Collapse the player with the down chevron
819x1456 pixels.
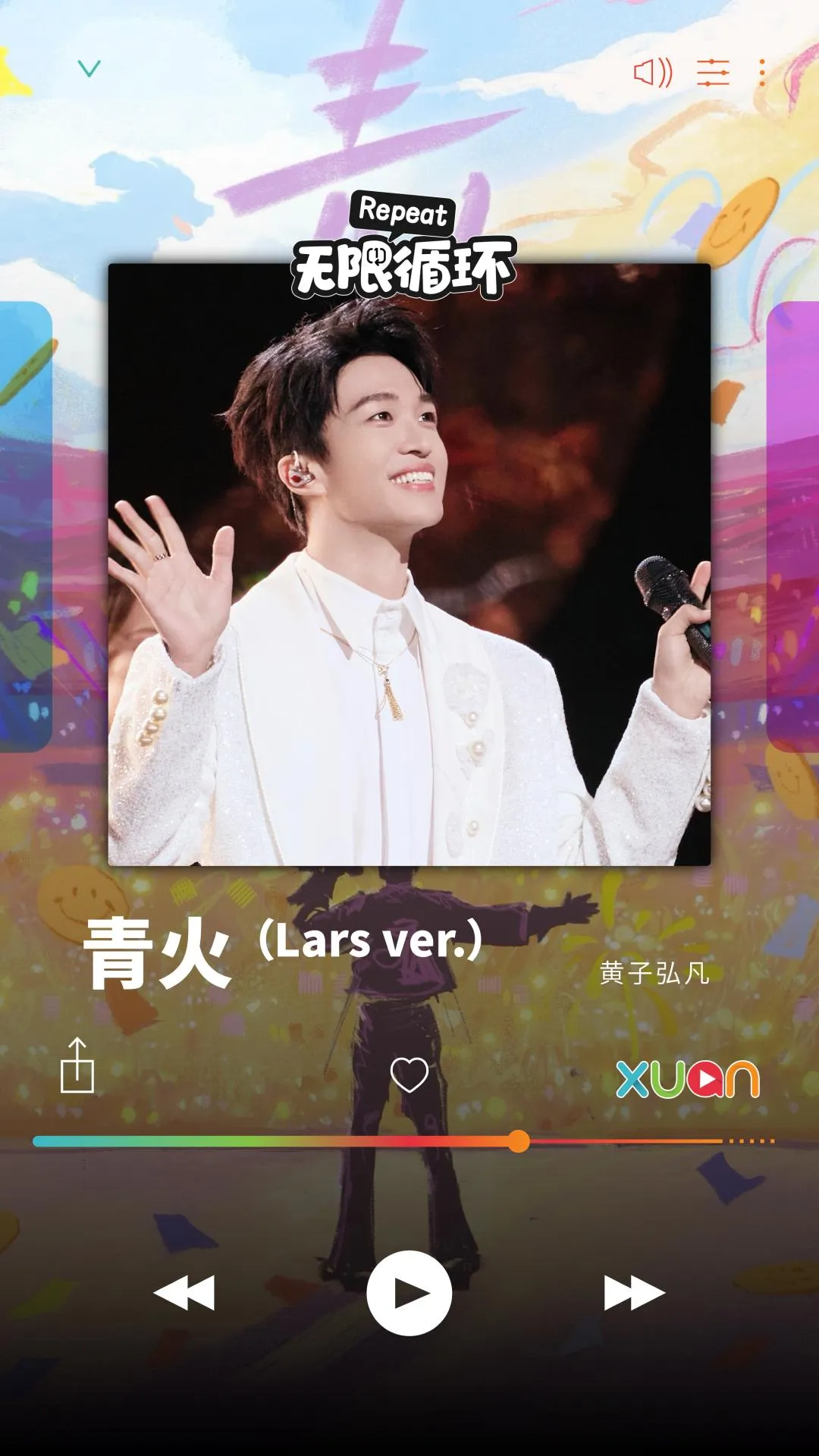(x=90, y=67)
